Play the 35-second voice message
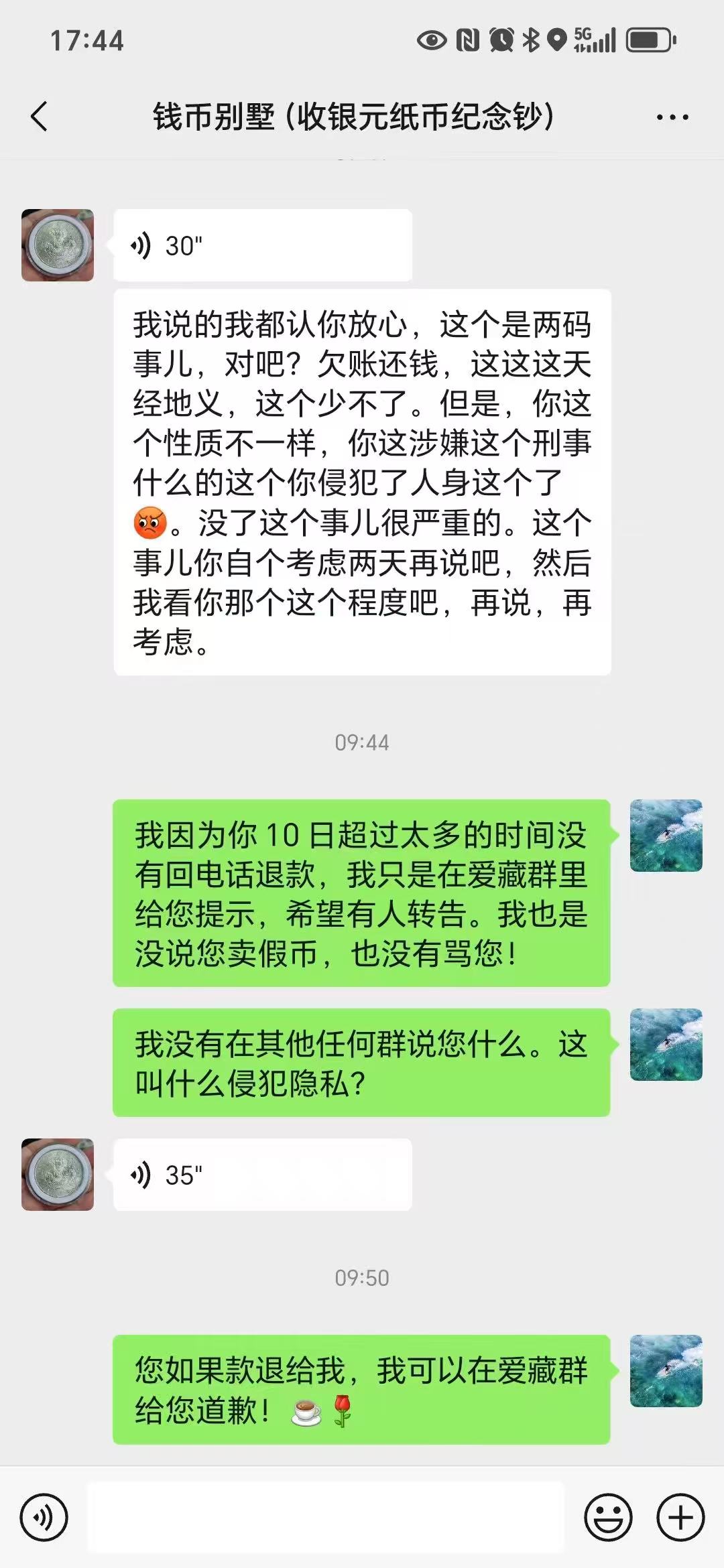Image resolution: width=724 pixels, height=1568 pixels. (261, 1175)
